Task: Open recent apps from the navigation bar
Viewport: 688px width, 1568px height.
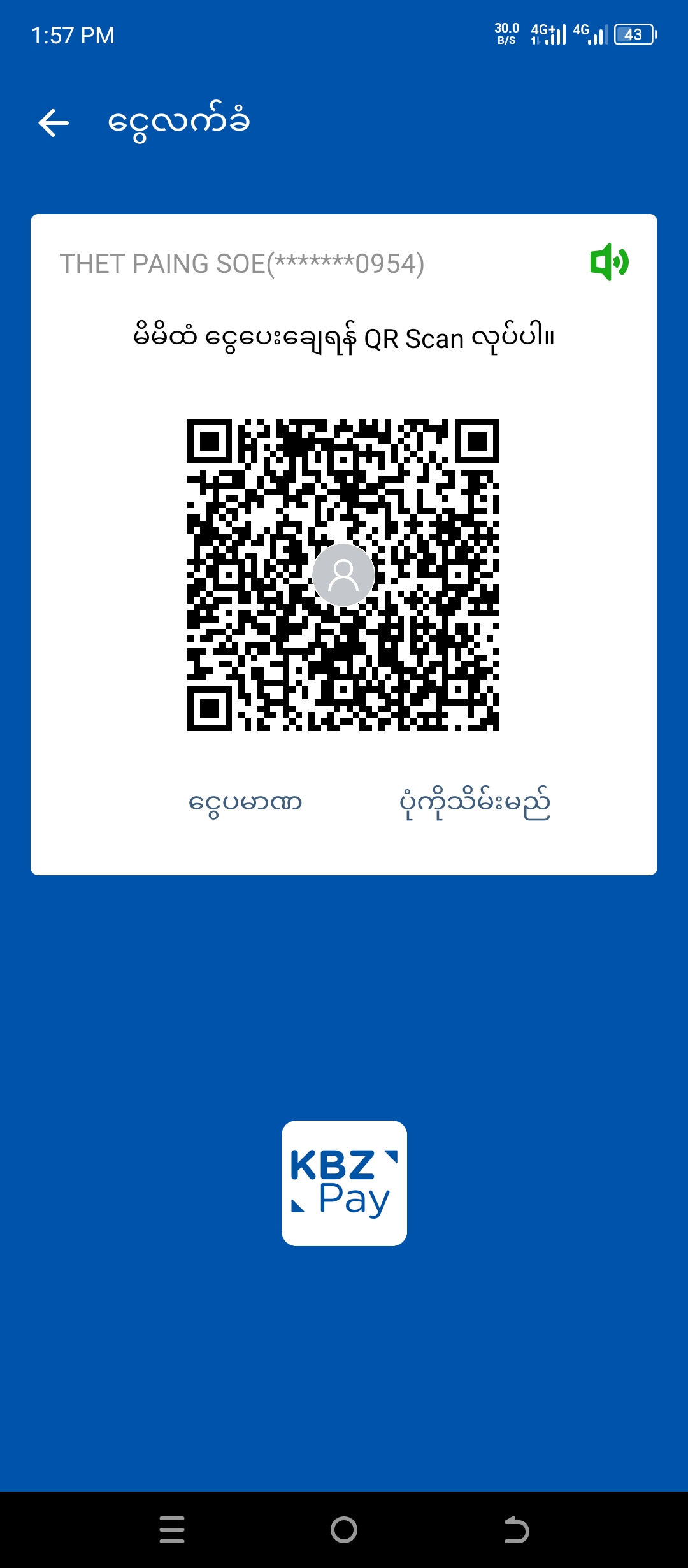Action: (x=172, y=1529)
